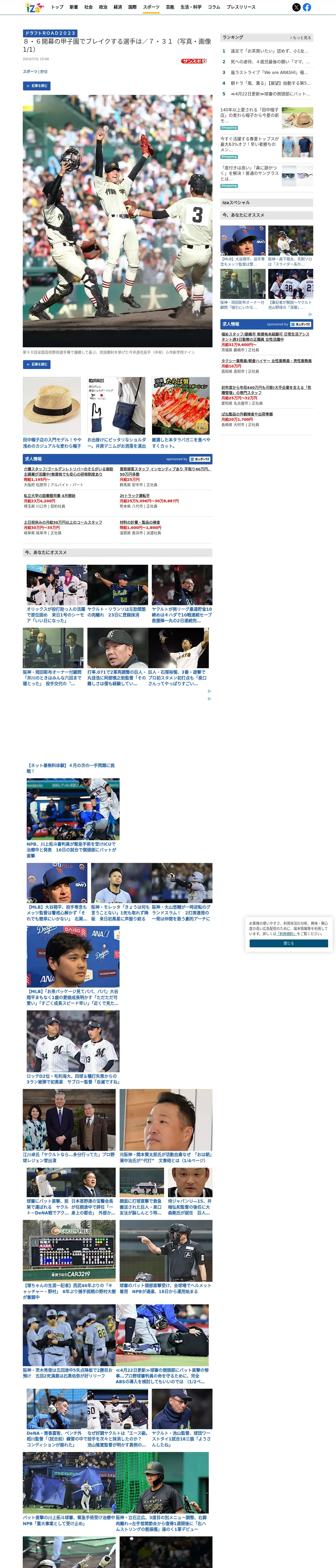Switch to the トップ tab
The width and height of the screenshot is (336, 1568).
pyautogui.click(x=57, y=7)
